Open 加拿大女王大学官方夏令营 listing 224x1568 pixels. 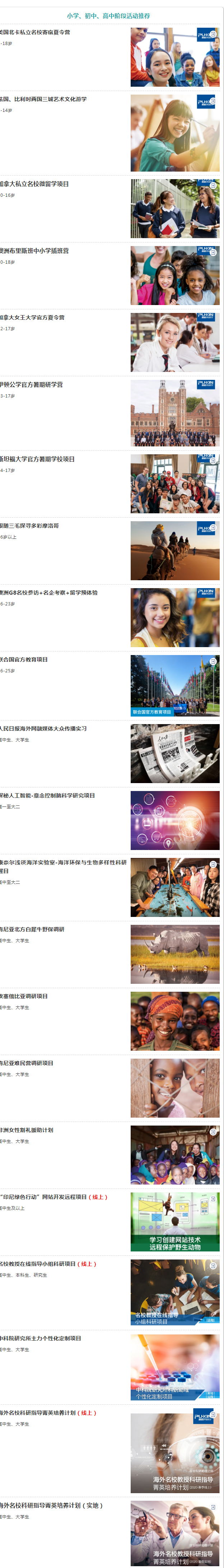33,318
